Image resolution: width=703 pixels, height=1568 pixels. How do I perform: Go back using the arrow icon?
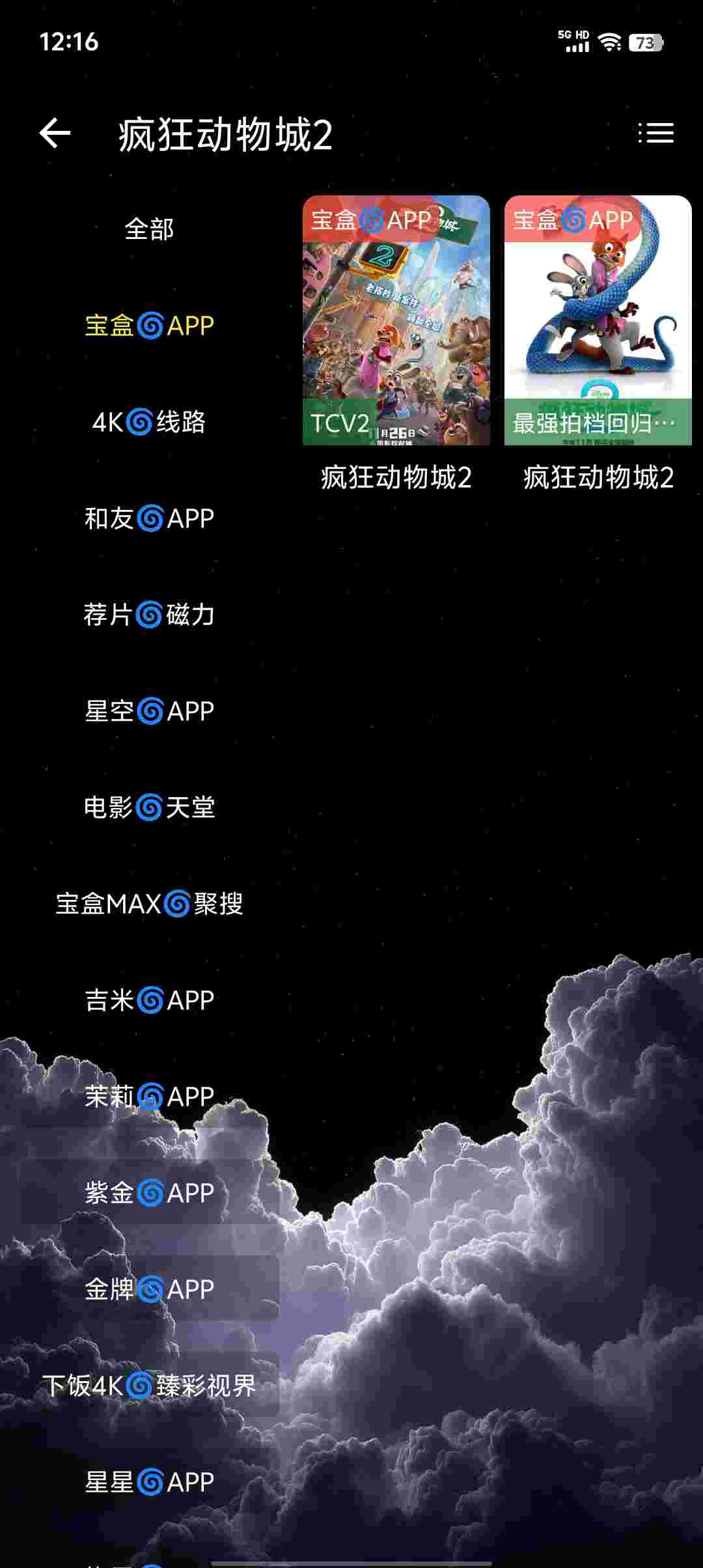pos(55,133)
